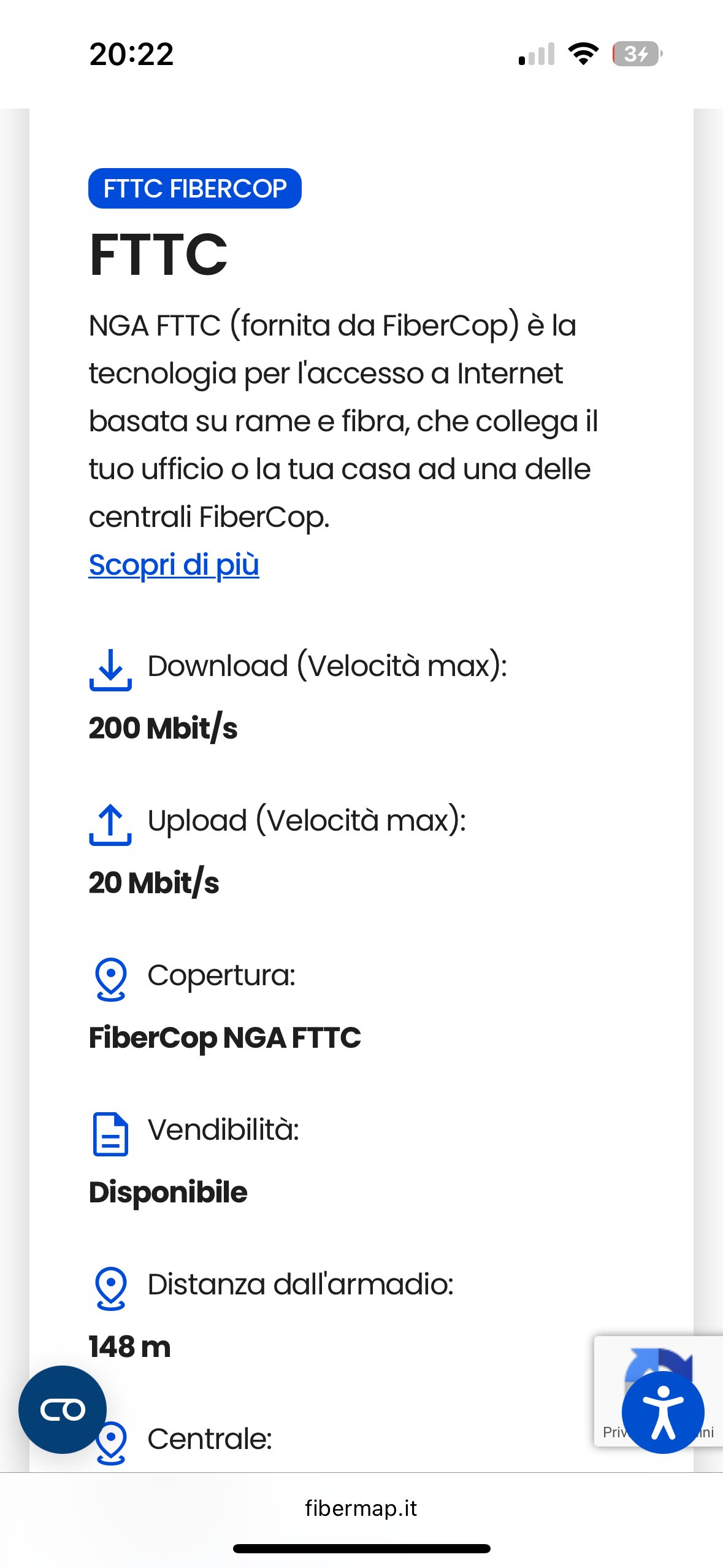Tap the fibermap.it address bar
The image size is (723, 1568).
click(361, 1507)
